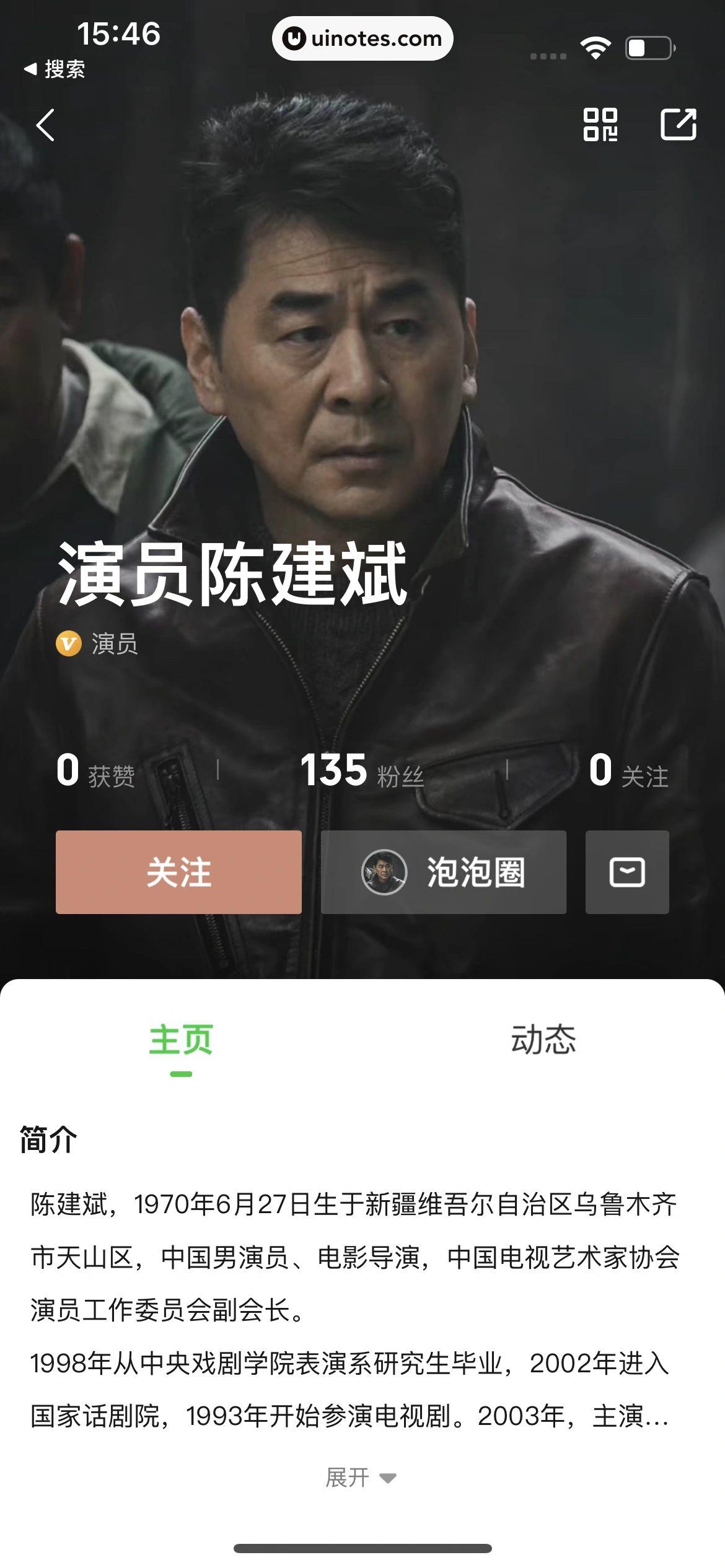Toggle follow with the 关注 button
Image resolution: width=725 pixels, height=1568 pixels.
click(178, 872)
